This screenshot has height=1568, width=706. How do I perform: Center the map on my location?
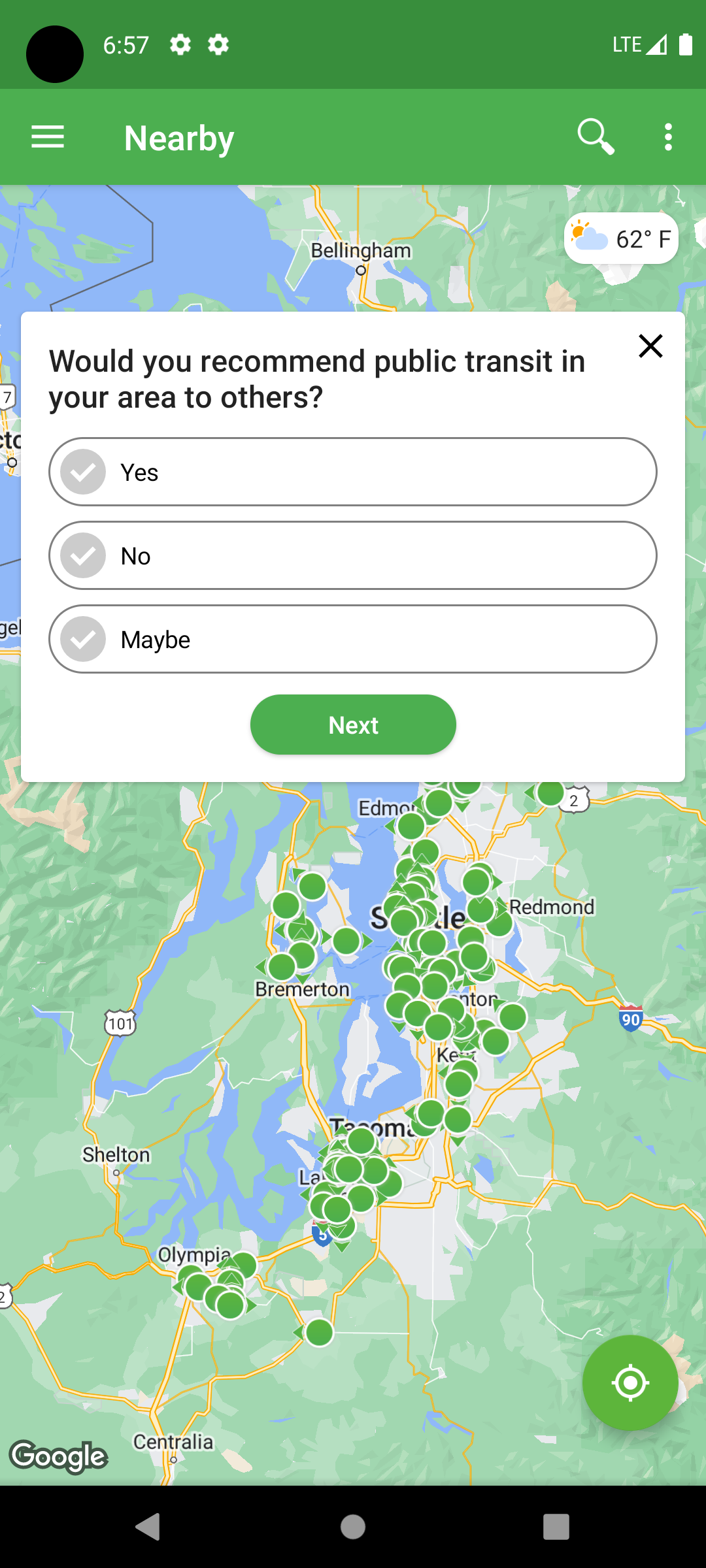click(630, 1382)
